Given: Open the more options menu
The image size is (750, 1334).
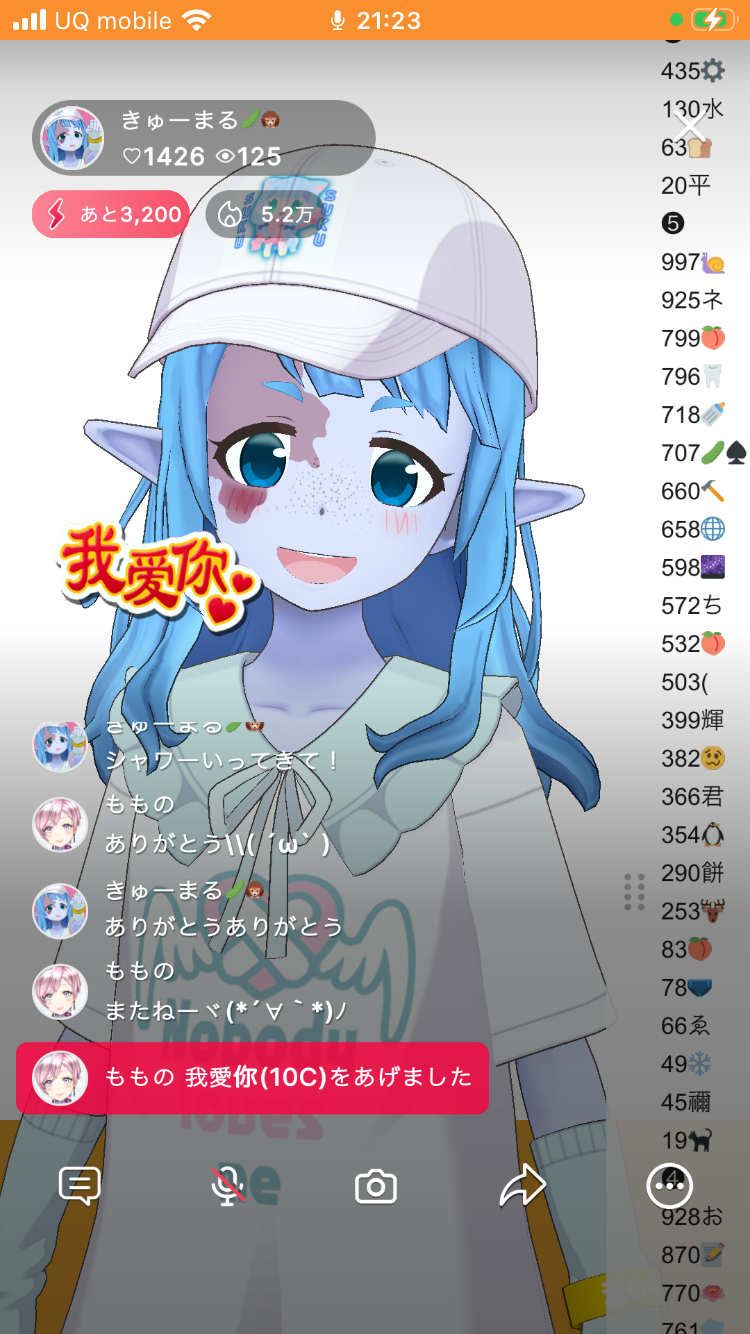Looking at the screenshot, I should [668, 1186].
